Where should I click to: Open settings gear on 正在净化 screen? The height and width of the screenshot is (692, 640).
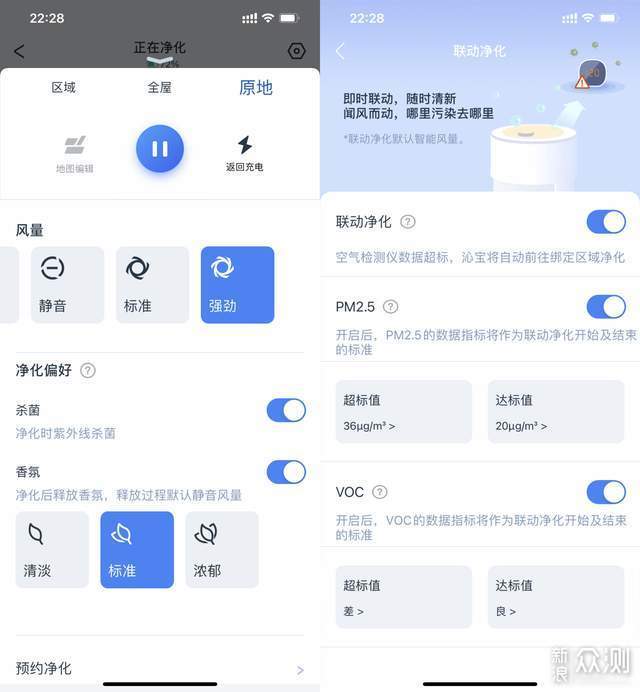[296, 51]
